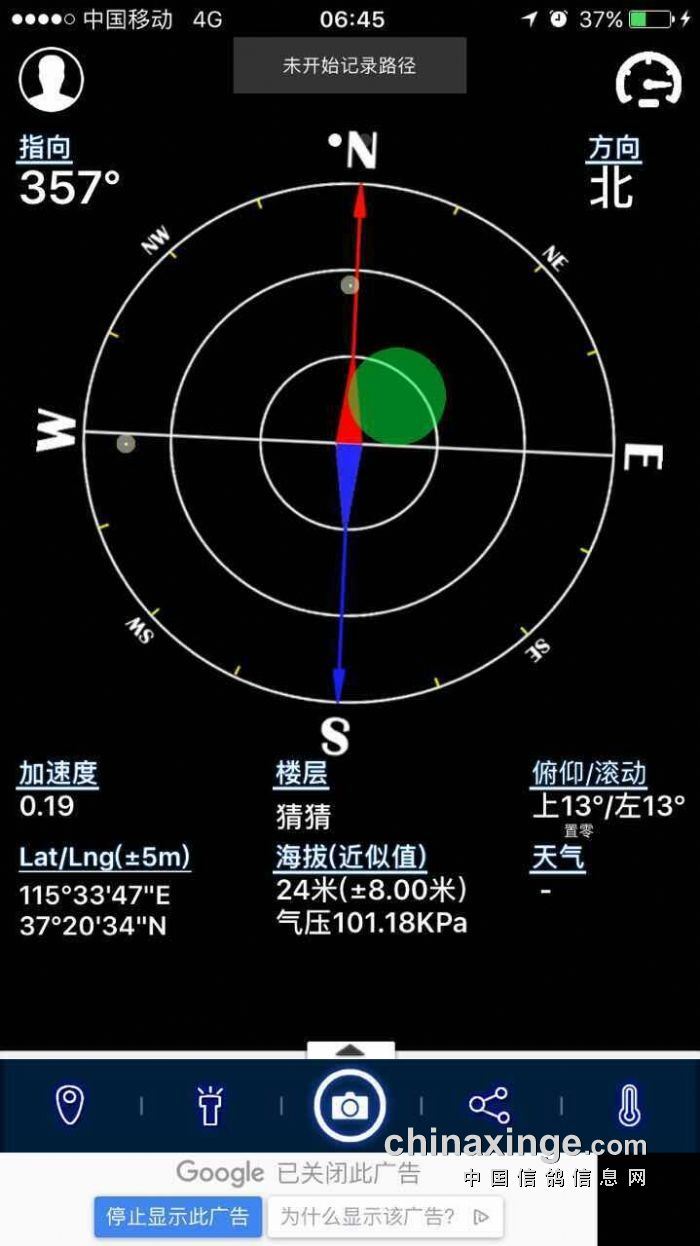Turn on the flashlight
Viewport: 700px width, 1246px height.
[x=210, y=1106]
